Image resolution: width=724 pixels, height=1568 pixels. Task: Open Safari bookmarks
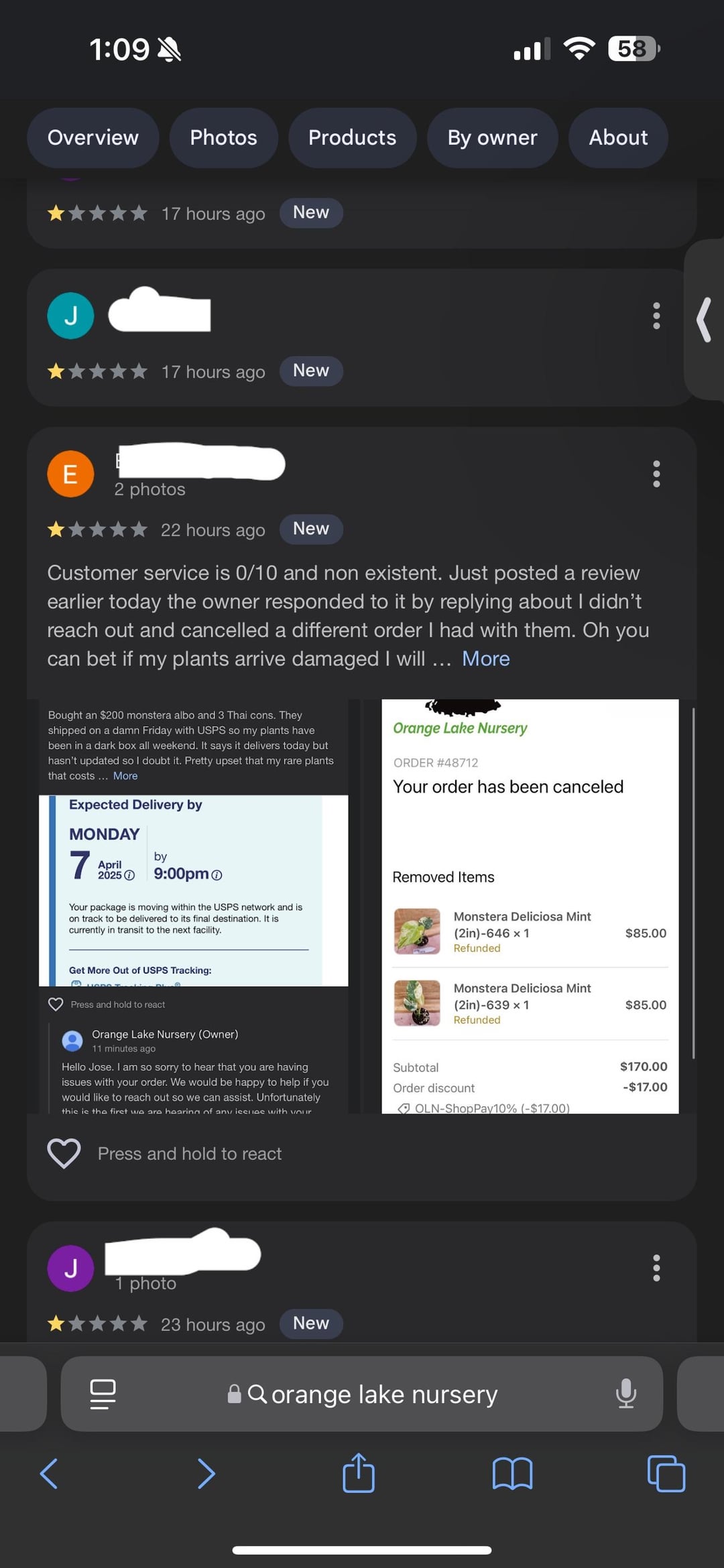[512, 1474]
